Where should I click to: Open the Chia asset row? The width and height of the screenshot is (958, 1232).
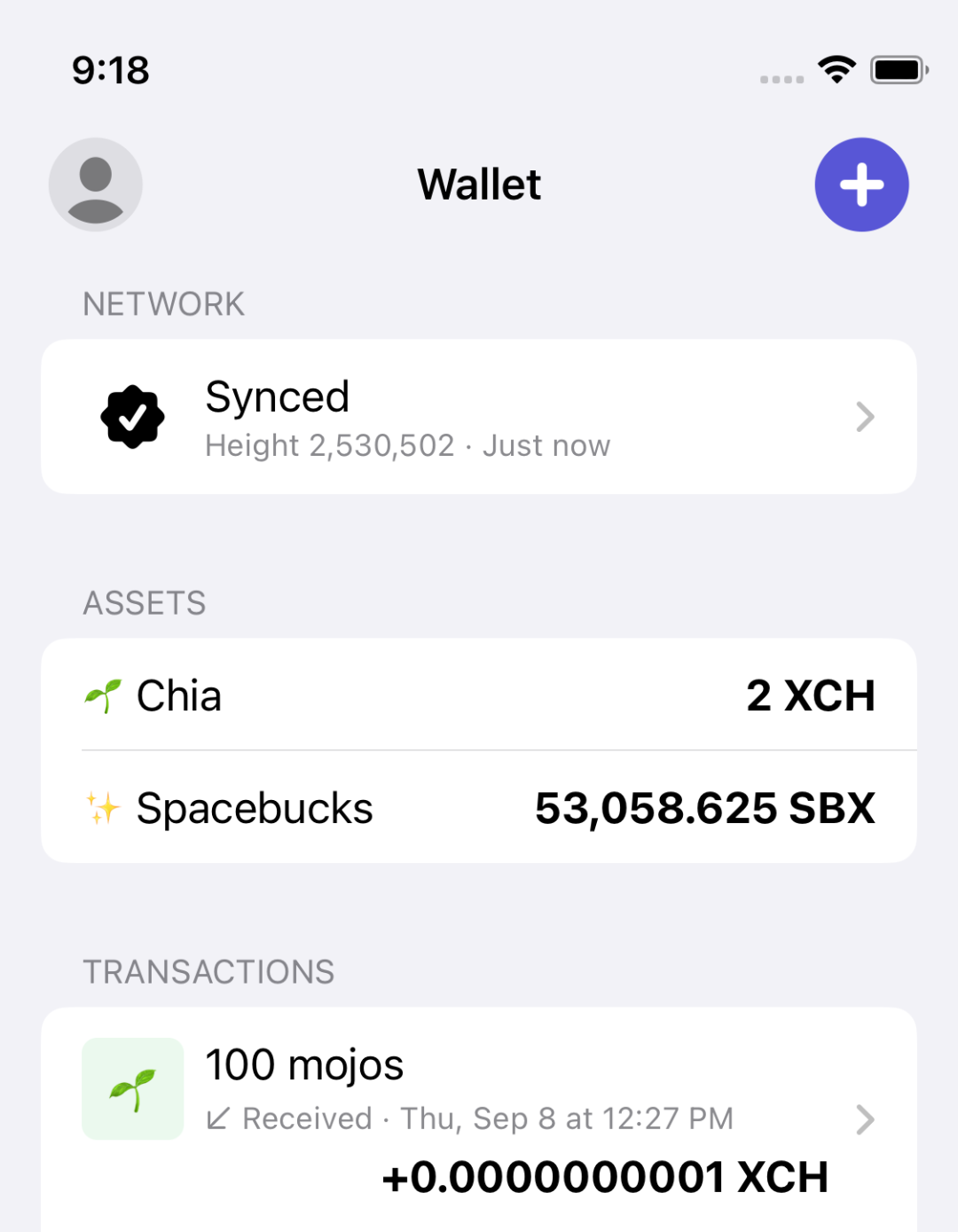(479, 695)
